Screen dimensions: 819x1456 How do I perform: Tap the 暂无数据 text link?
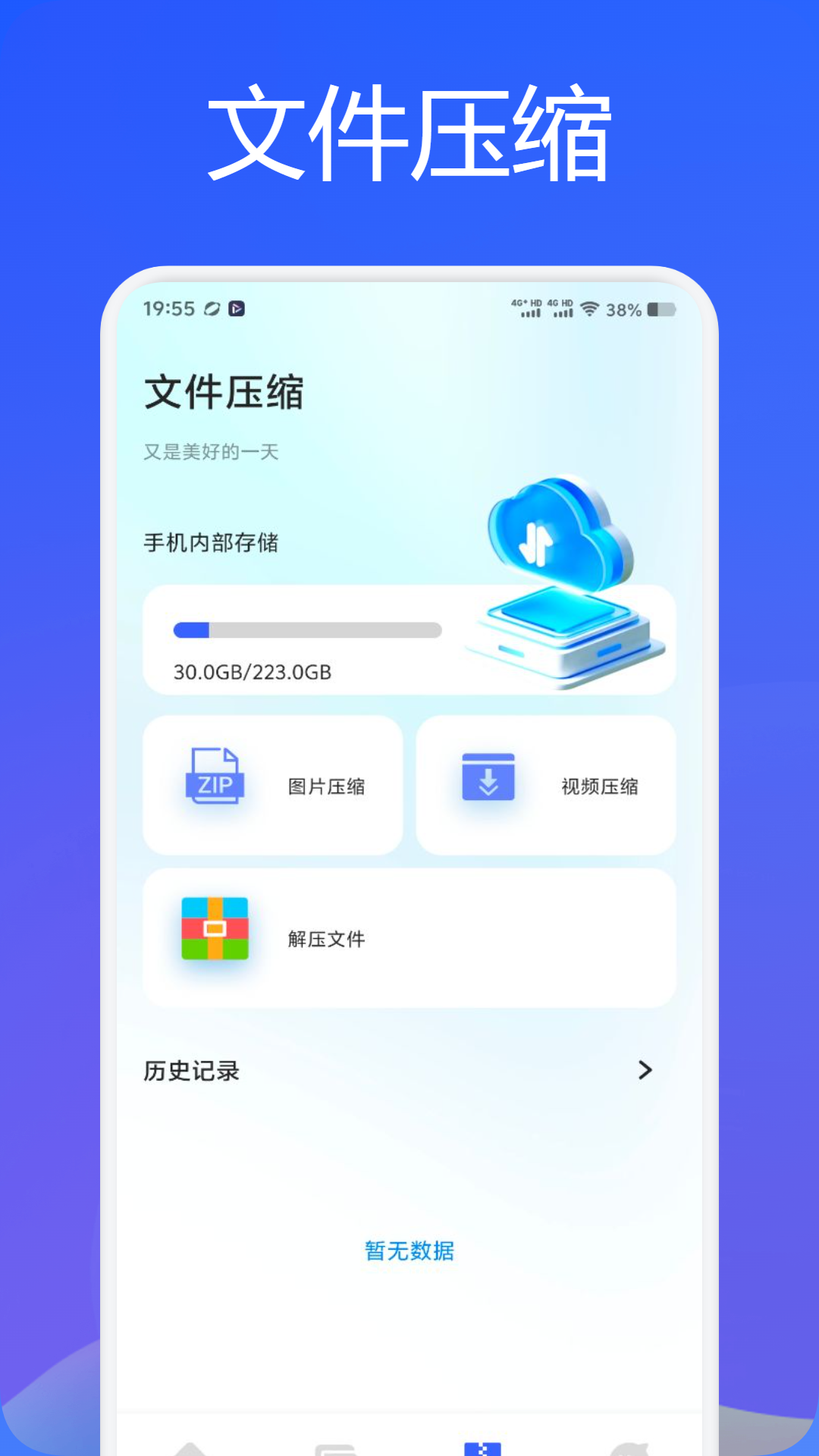409,1250
